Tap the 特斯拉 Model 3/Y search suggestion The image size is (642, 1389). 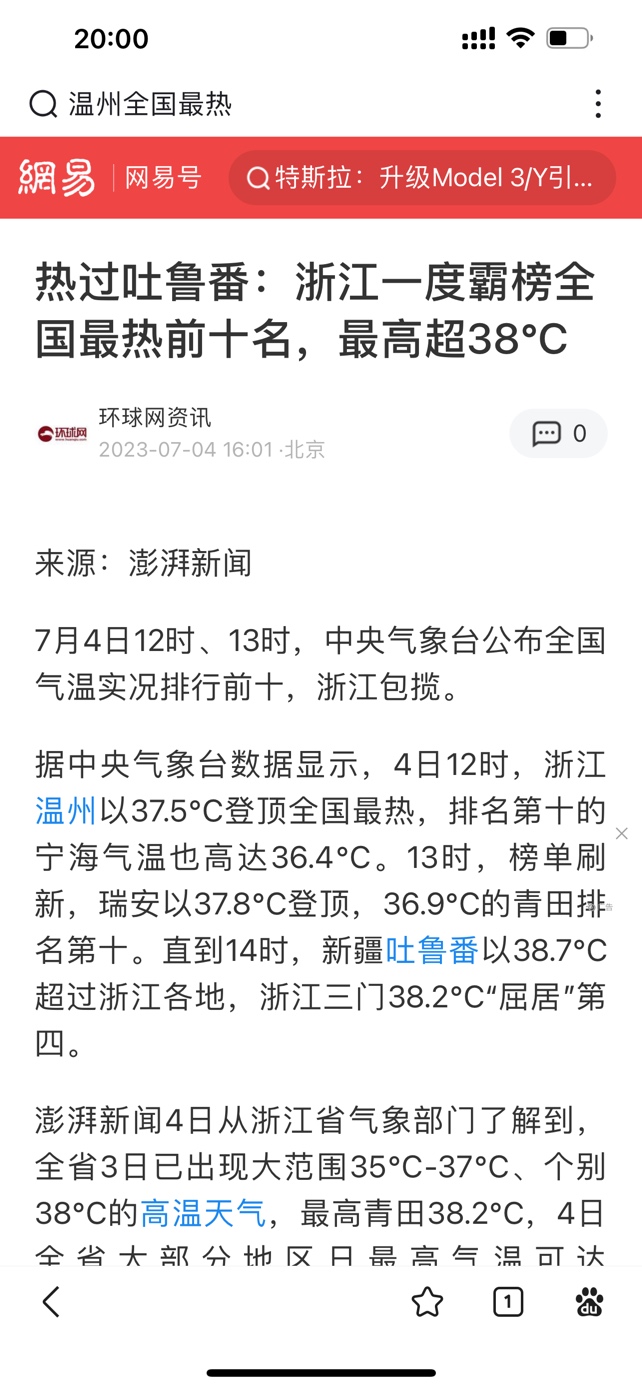pos(421,178)
